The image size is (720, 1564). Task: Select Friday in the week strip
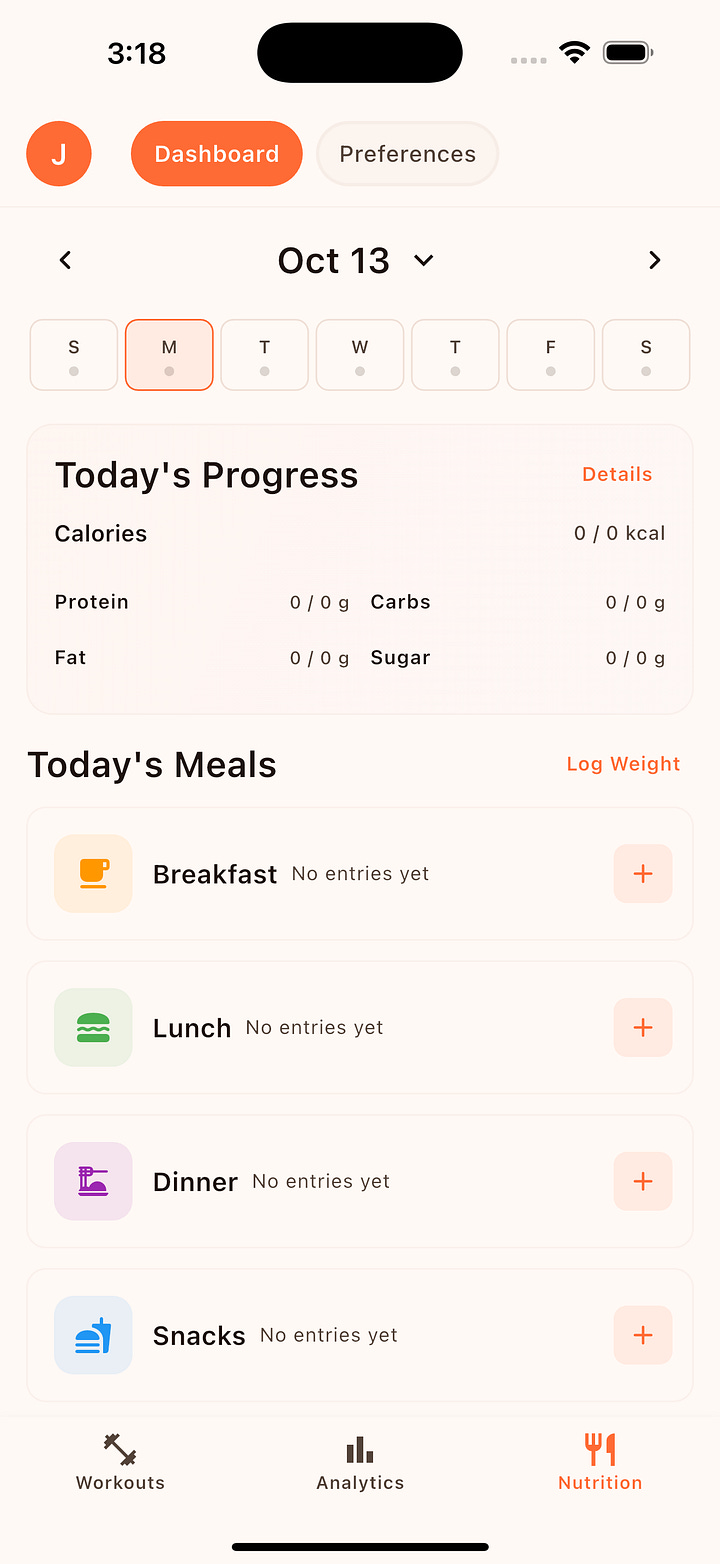tap(550, 355)
